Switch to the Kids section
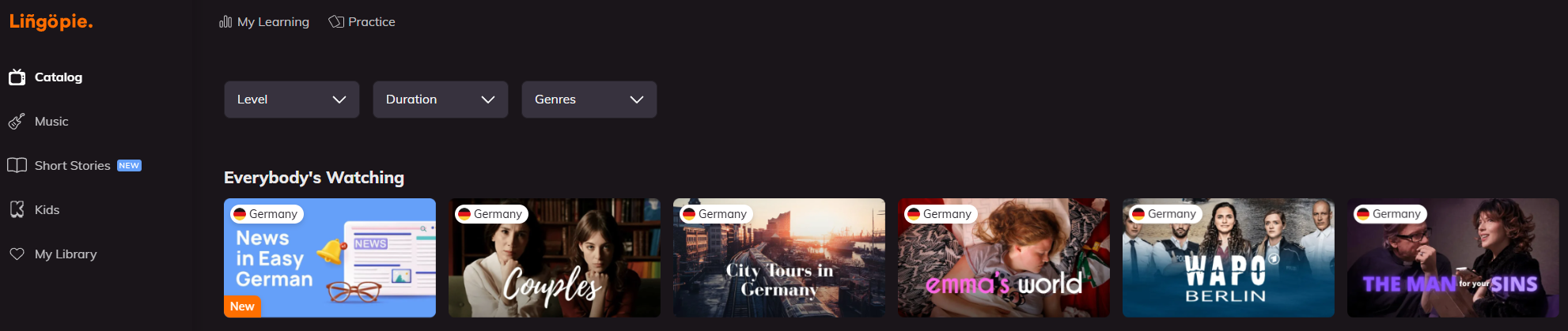 (x=47, y=210)
